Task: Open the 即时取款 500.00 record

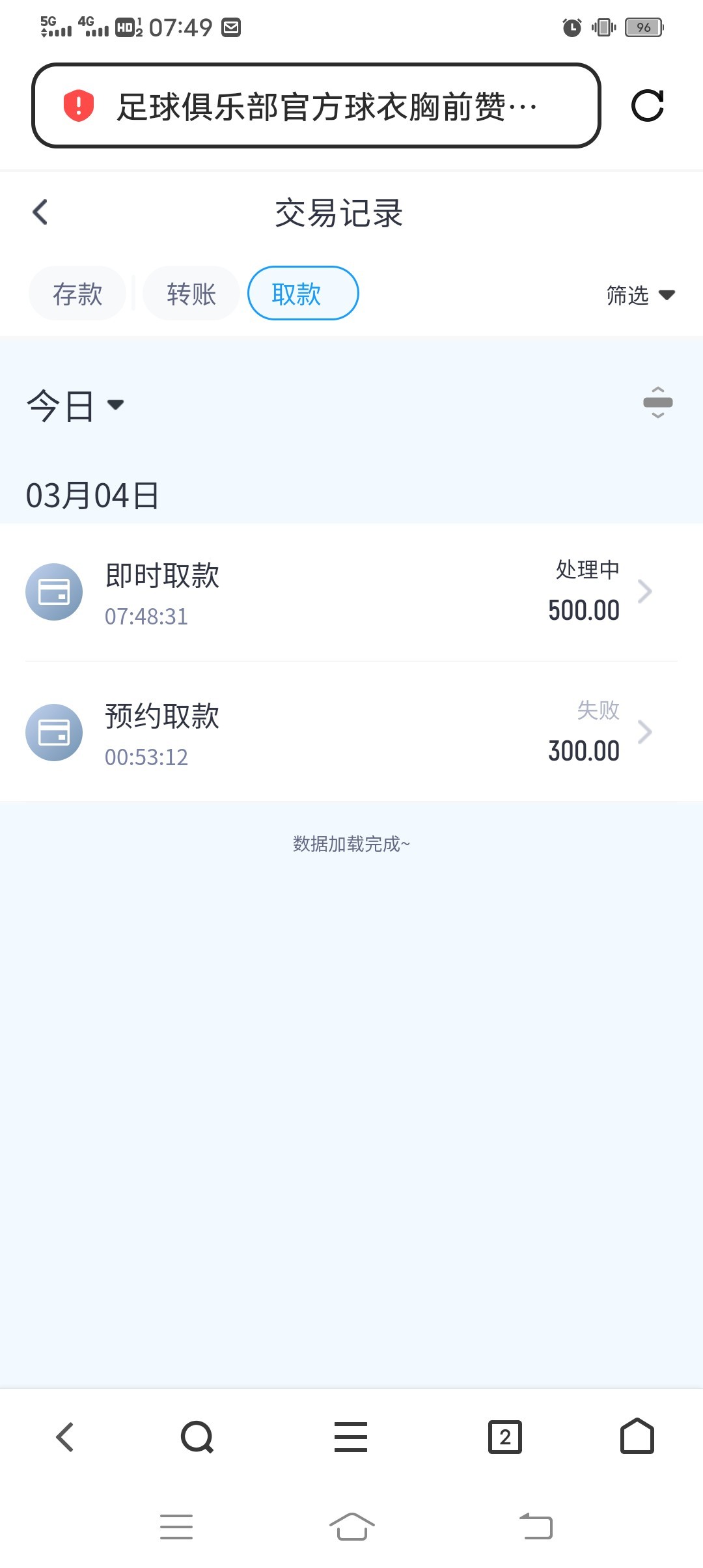Action: tap(351, 592)
